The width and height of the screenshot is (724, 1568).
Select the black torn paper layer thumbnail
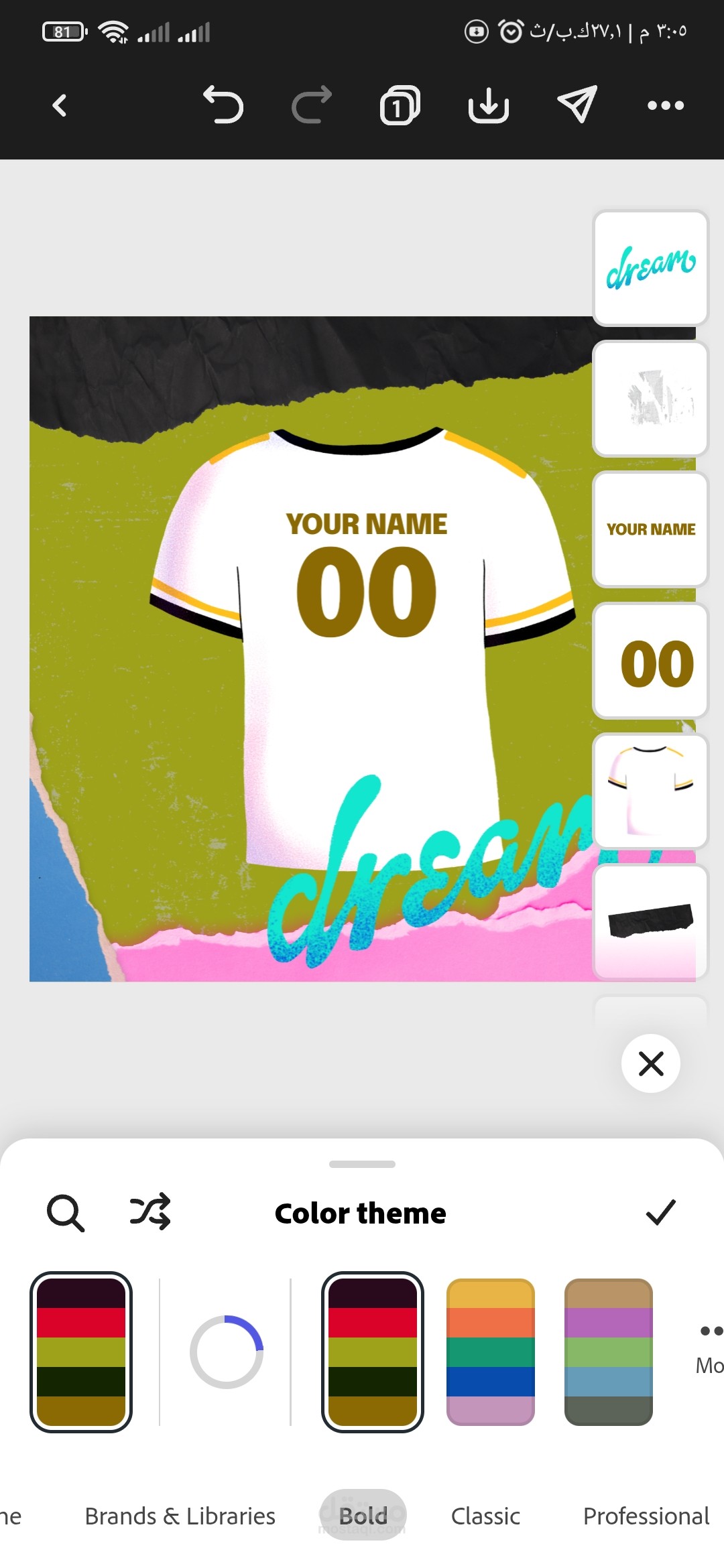point(651,922)
